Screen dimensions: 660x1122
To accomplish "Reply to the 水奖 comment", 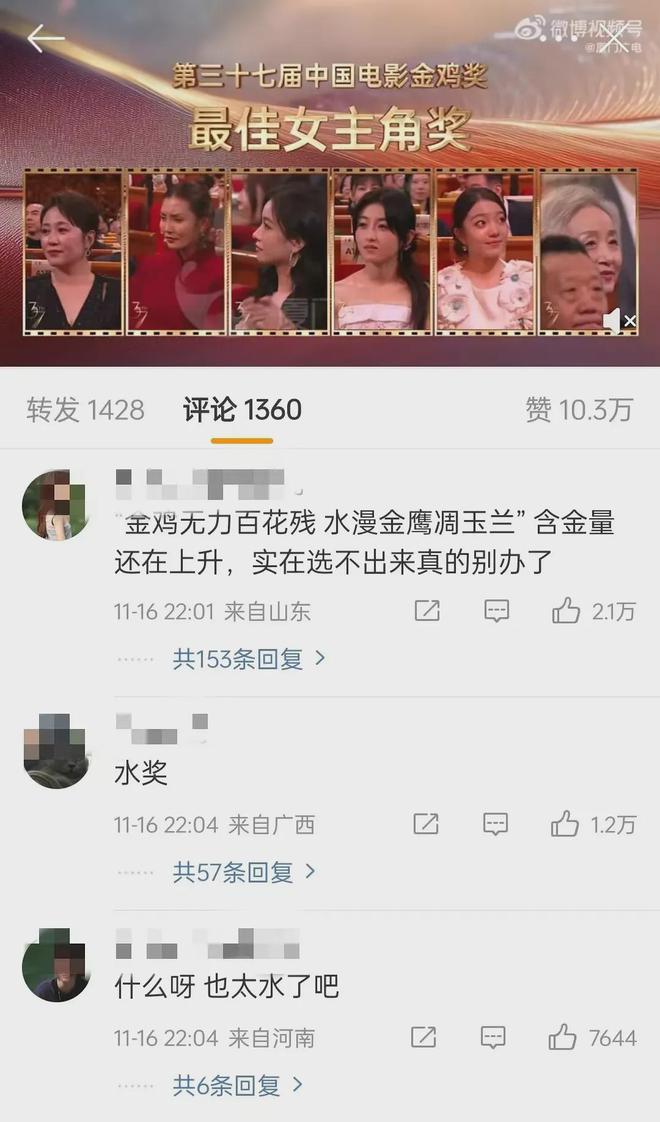I will click(495, 824).
